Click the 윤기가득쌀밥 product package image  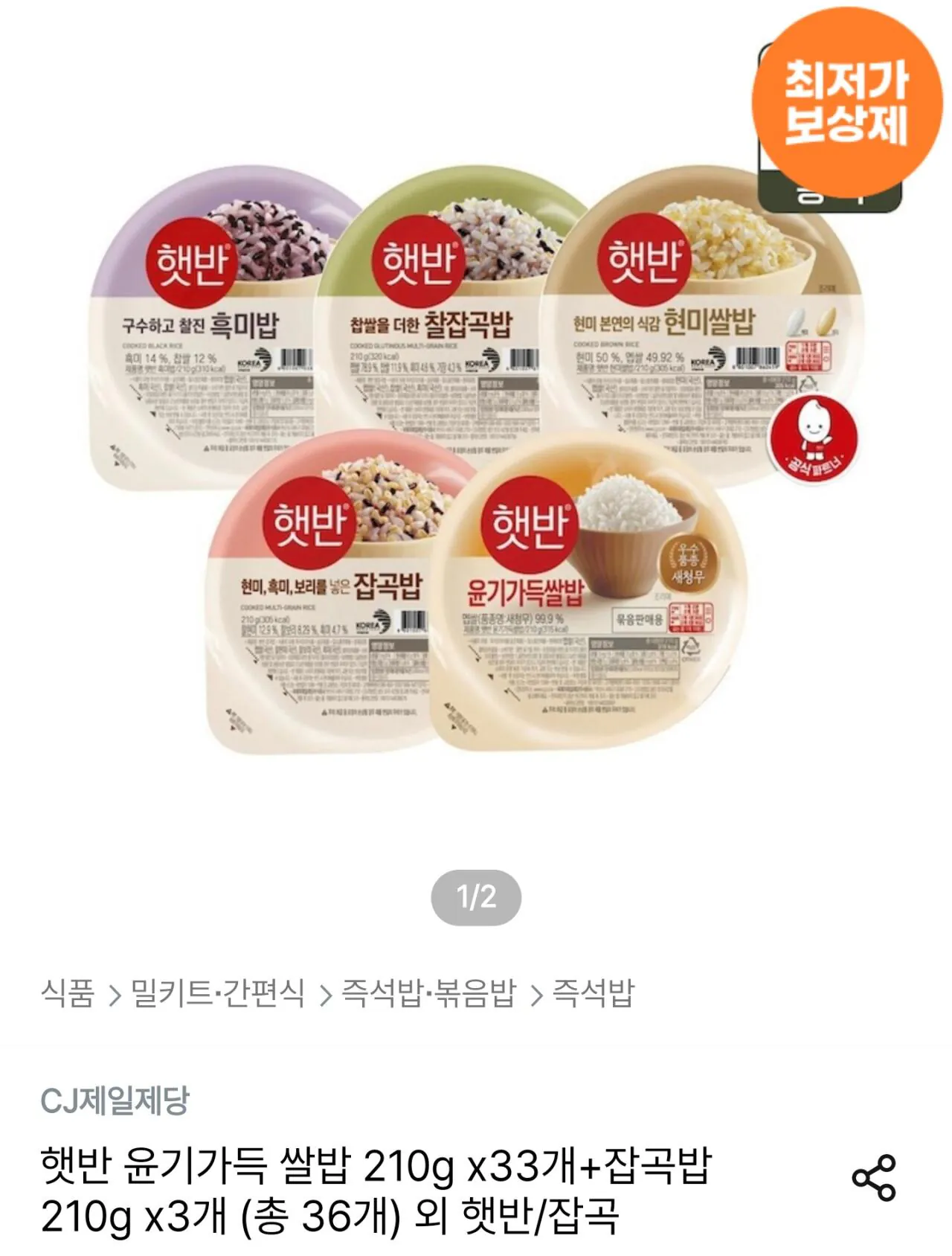click(x=580, y=595)
